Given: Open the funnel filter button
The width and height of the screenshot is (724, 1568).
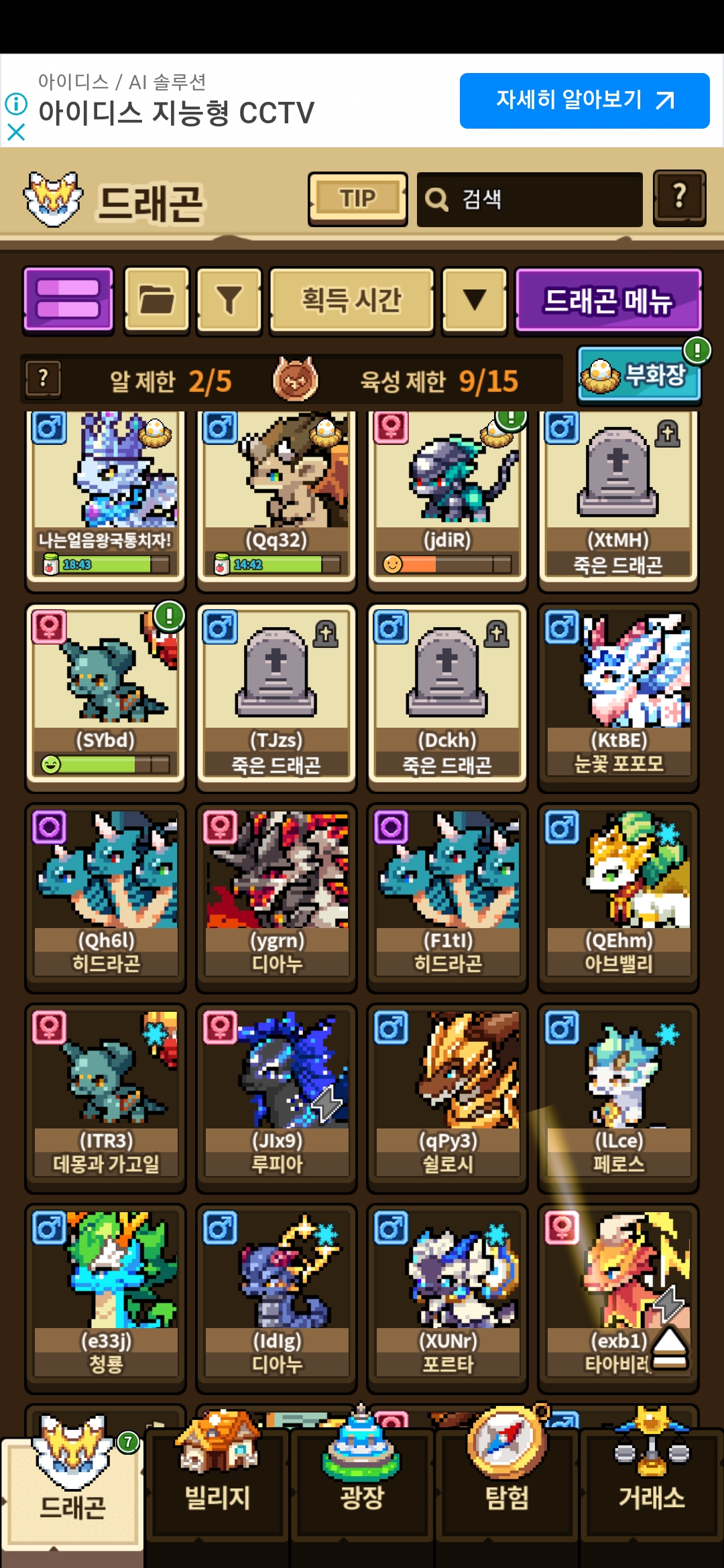Looking at the screenshot, I should [x=229, y=300].
